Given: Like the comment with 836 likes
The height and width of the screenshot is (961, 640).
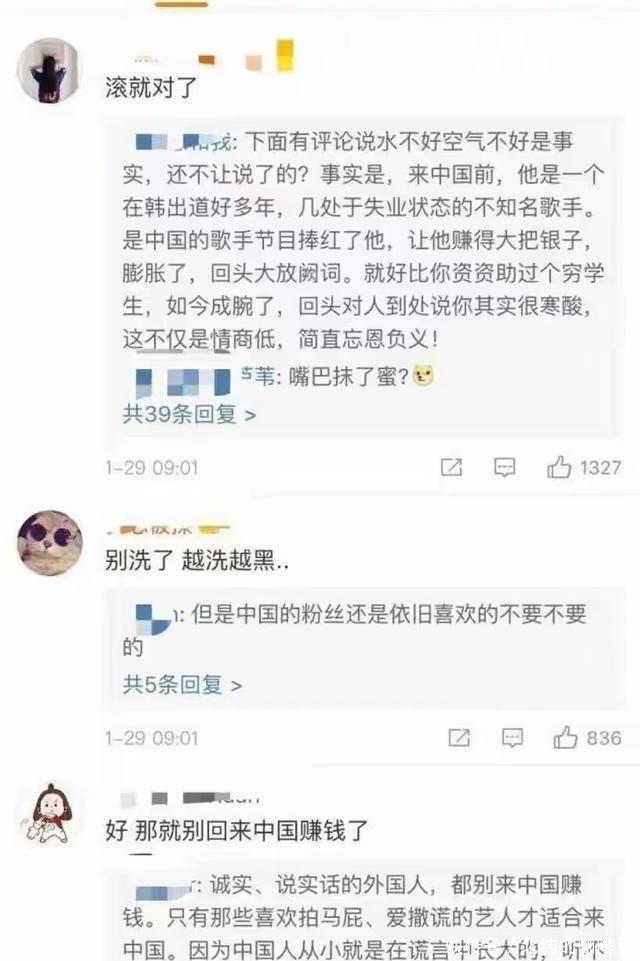Looking at the screenshot, I should tap(566, 738).
